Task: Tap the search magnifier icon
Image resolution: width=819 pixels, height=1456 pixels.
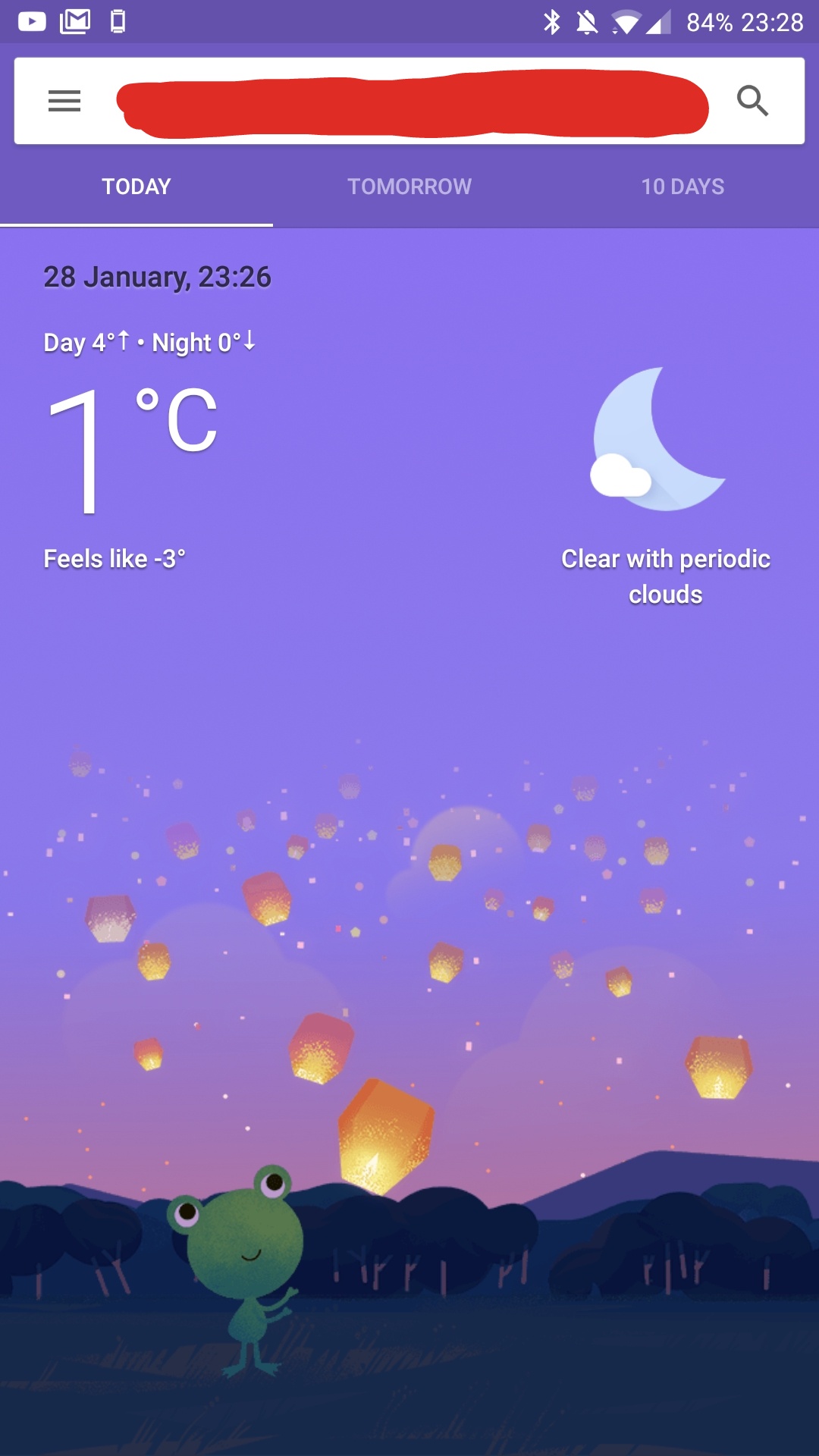Action: (752, 101)
